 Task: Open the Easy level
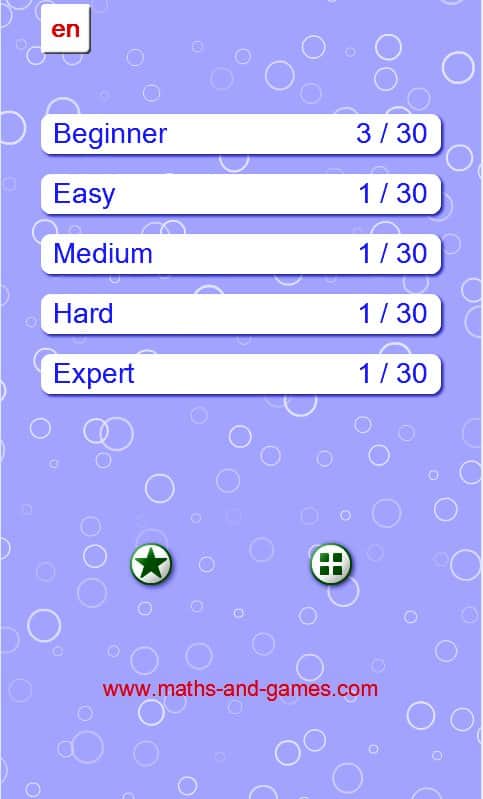coord(240,194)
